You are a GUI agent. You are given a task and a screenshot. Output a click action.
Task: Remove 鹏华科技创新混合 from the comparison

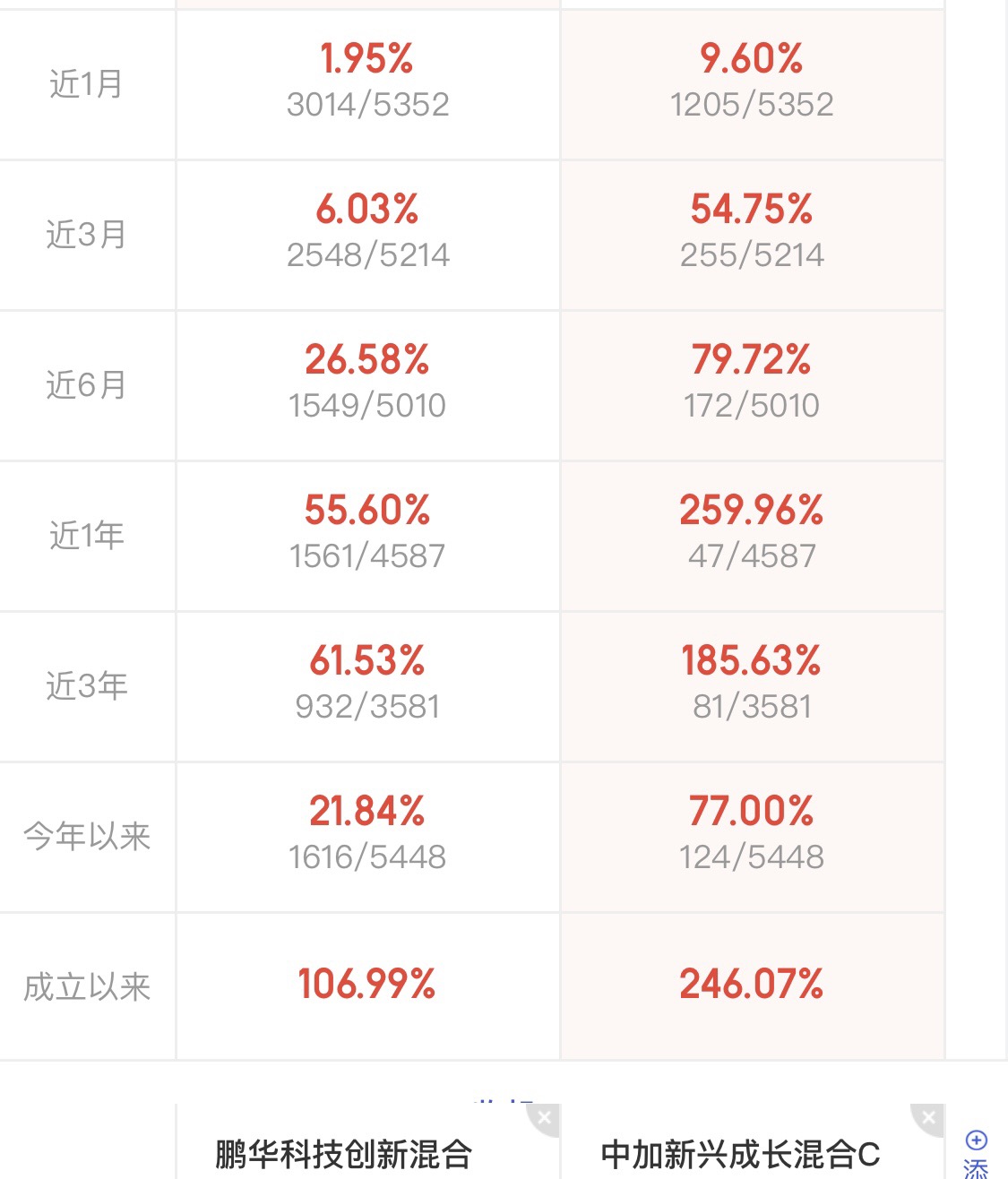point(544,1118)
